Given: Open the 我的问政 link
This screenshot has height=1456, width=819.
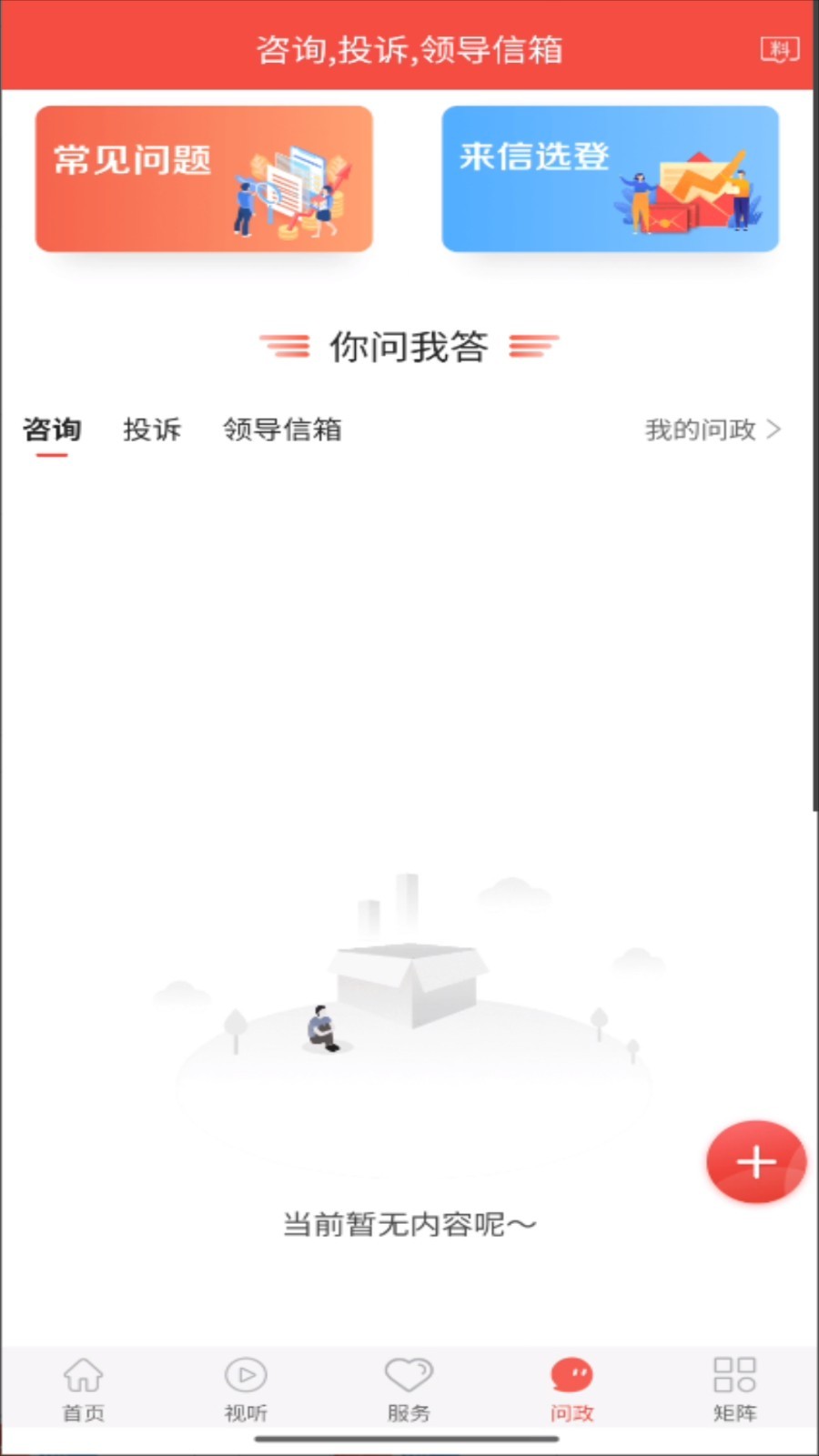Looking at the screenshot, I should click(x=701, y=430).
